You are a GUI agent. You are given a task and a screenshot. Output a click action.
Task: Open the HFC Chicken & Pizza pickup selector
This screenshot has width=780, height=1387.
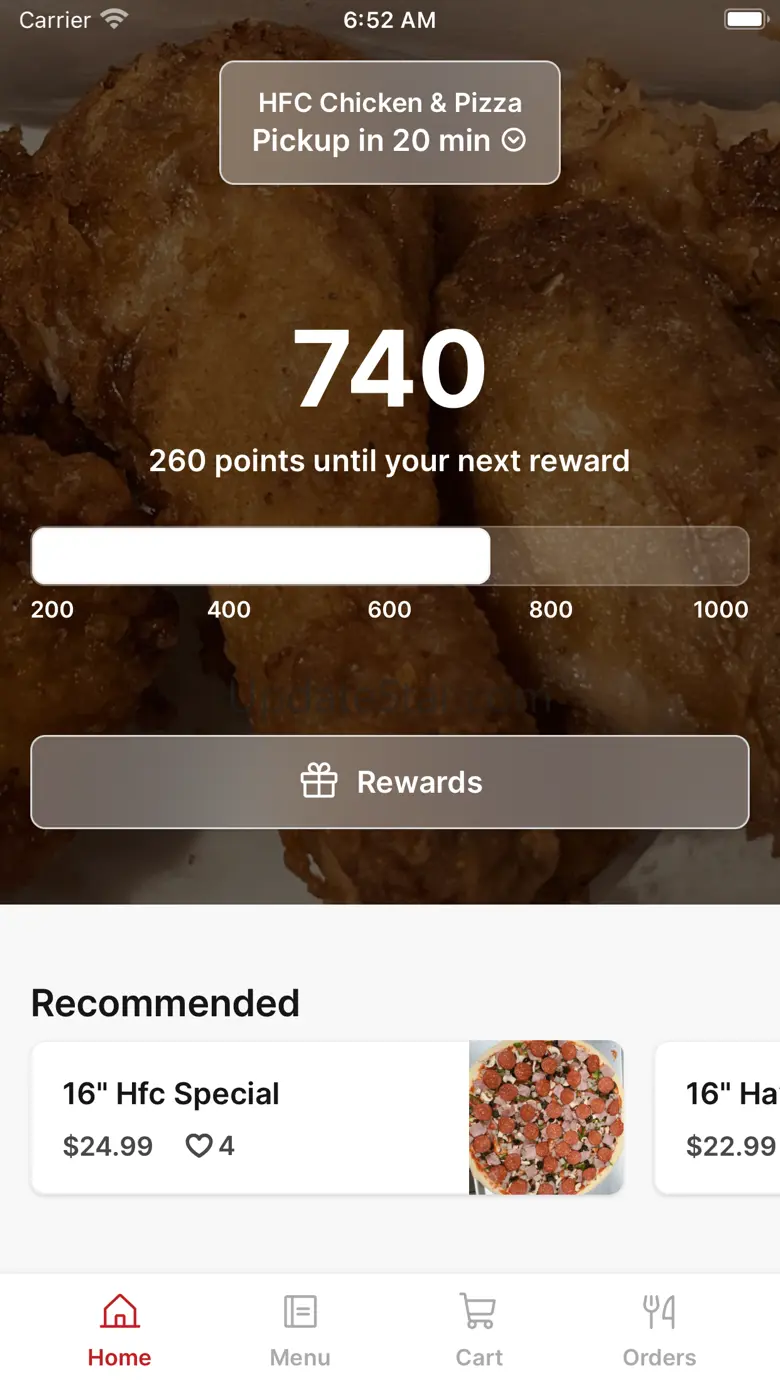click(389, 123)
